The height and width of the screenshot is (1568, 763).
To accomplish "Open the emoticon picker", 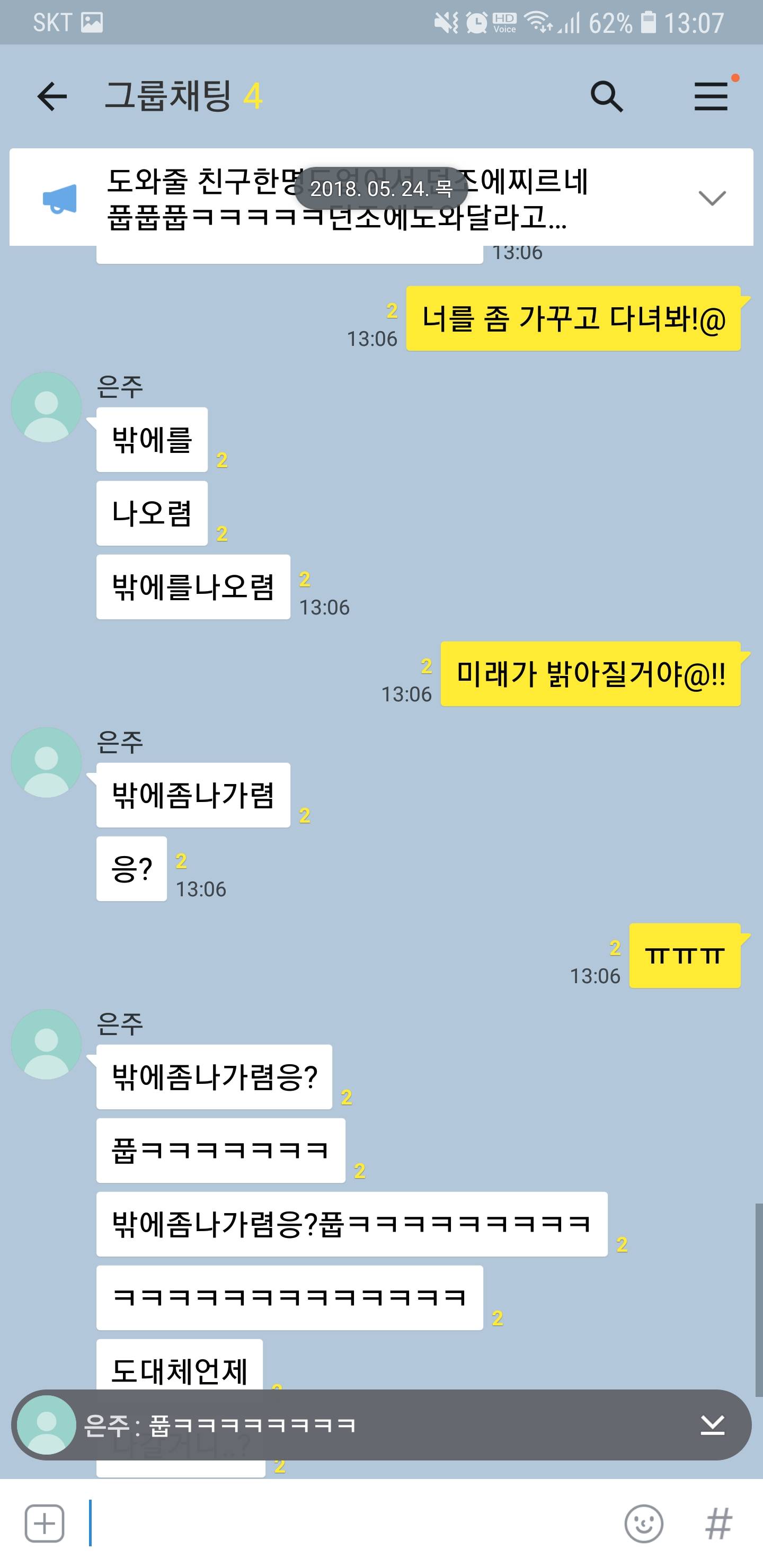I will (644, 1524).
